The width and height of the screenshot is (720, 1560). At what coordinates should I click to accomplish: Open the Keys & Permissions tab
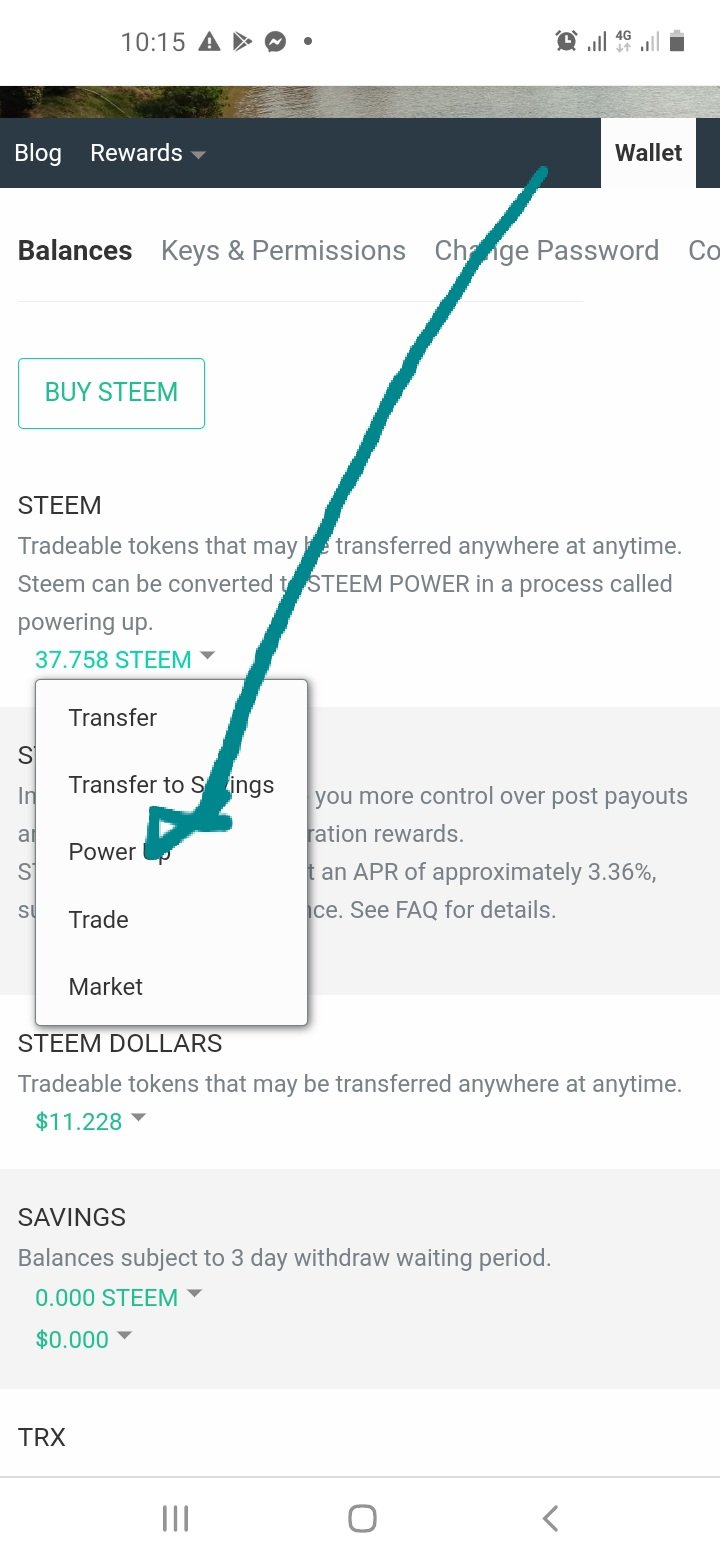pyautogui.click(x=283, y=250)
